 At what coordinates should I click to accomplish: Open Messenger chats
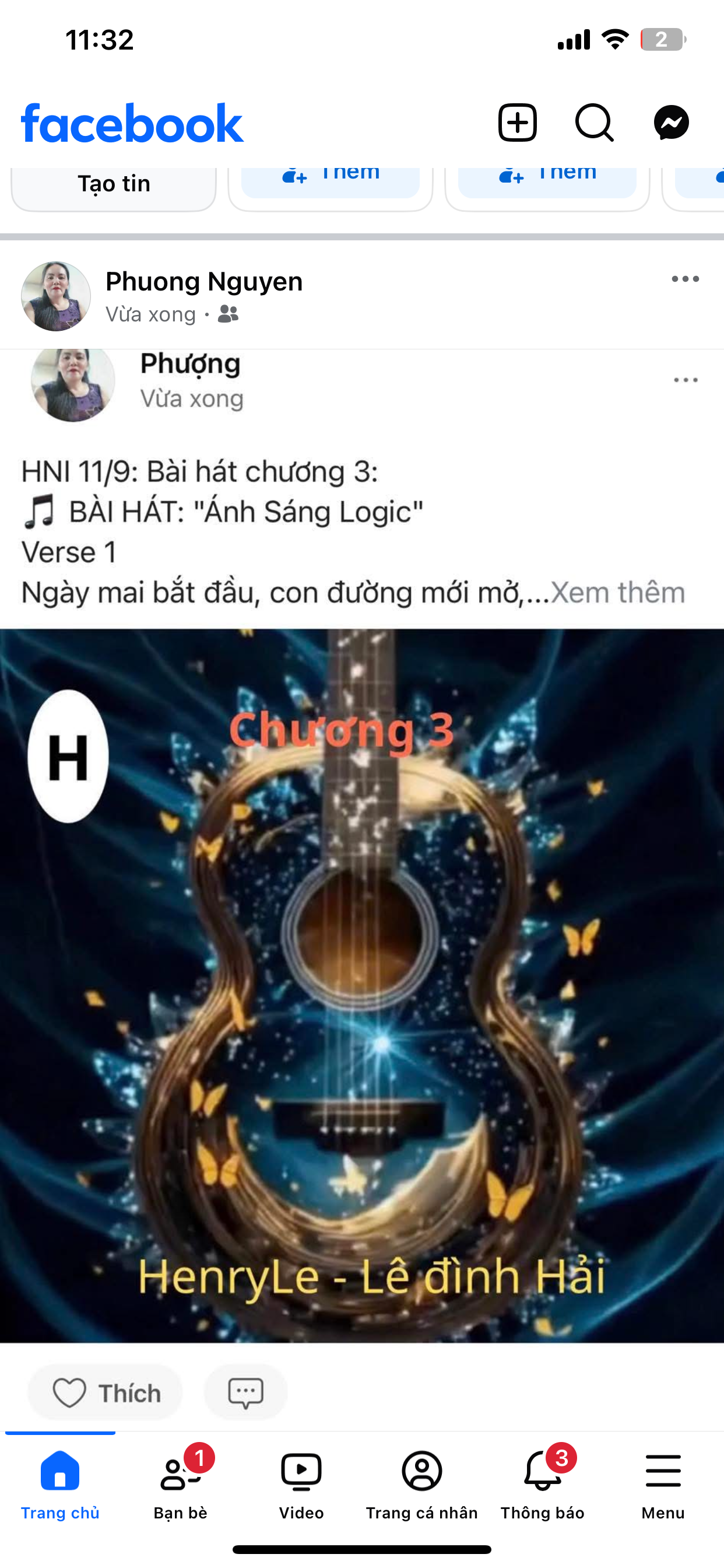(x=671, y=123)
